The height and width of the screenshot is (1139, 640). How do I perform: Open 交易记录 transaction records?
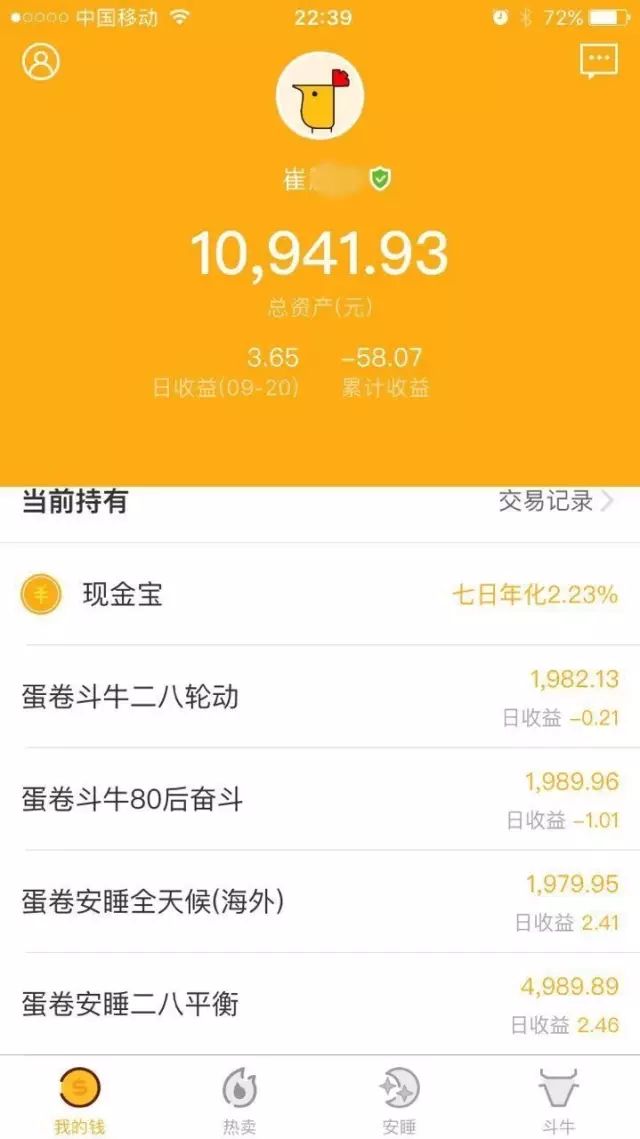pyautogui.click(x=556, y=501)
